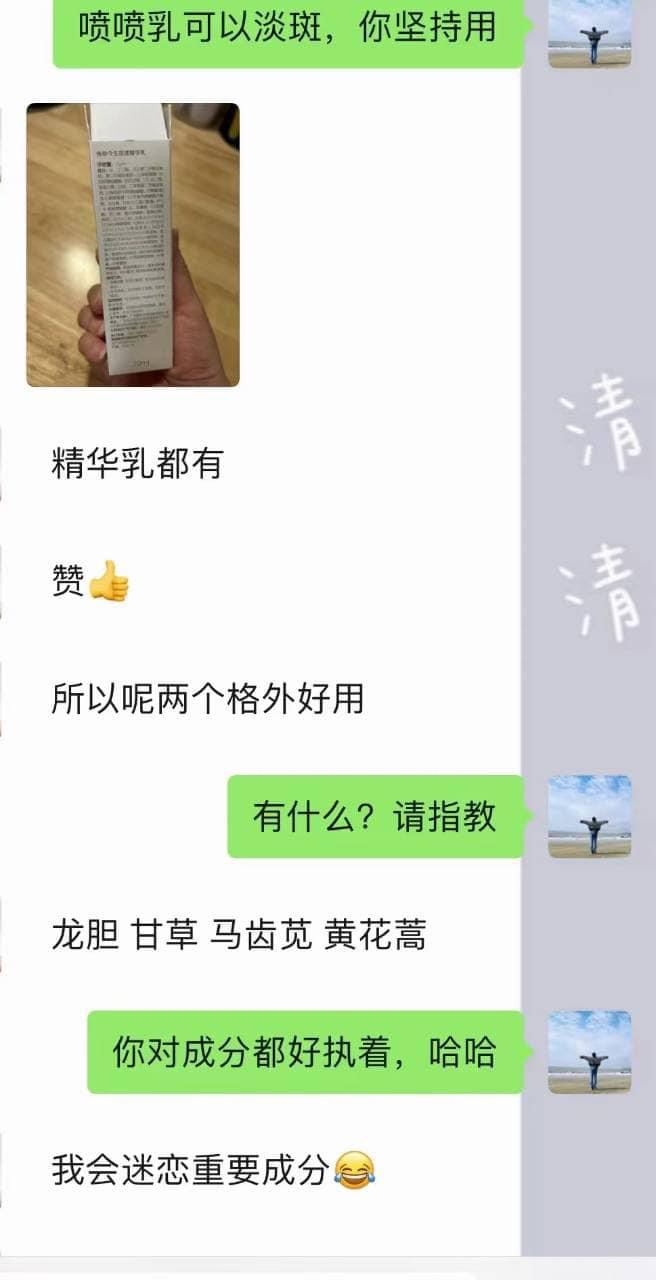The image size is (656, 1280).
Task: Open the product box photo message
Action: (x=133, y=245)
